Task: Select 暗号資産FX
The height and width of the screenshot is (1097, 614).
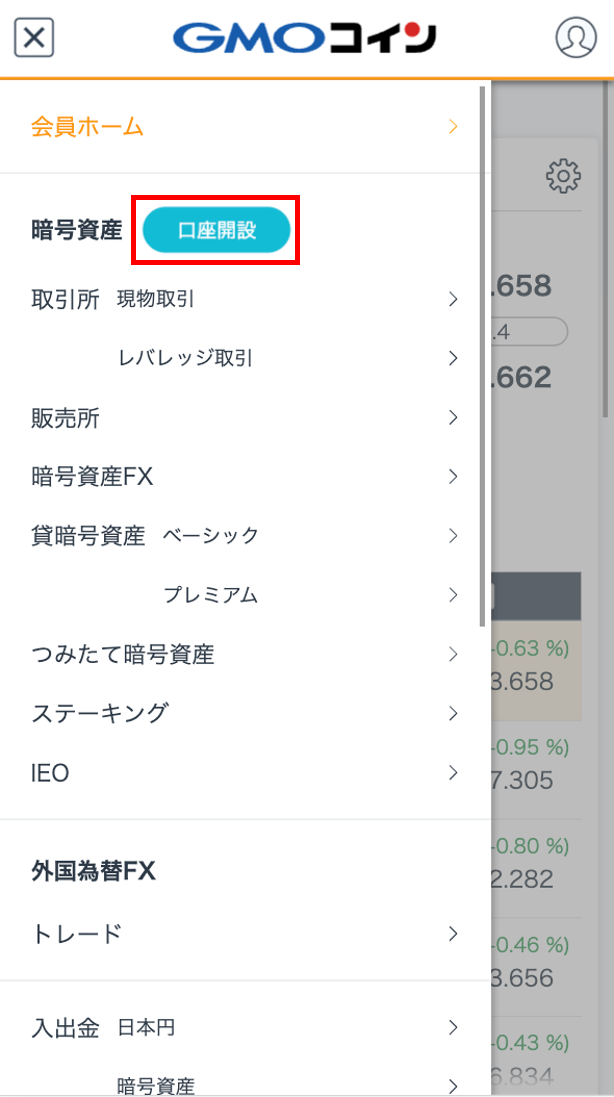Action: point(245,477)
